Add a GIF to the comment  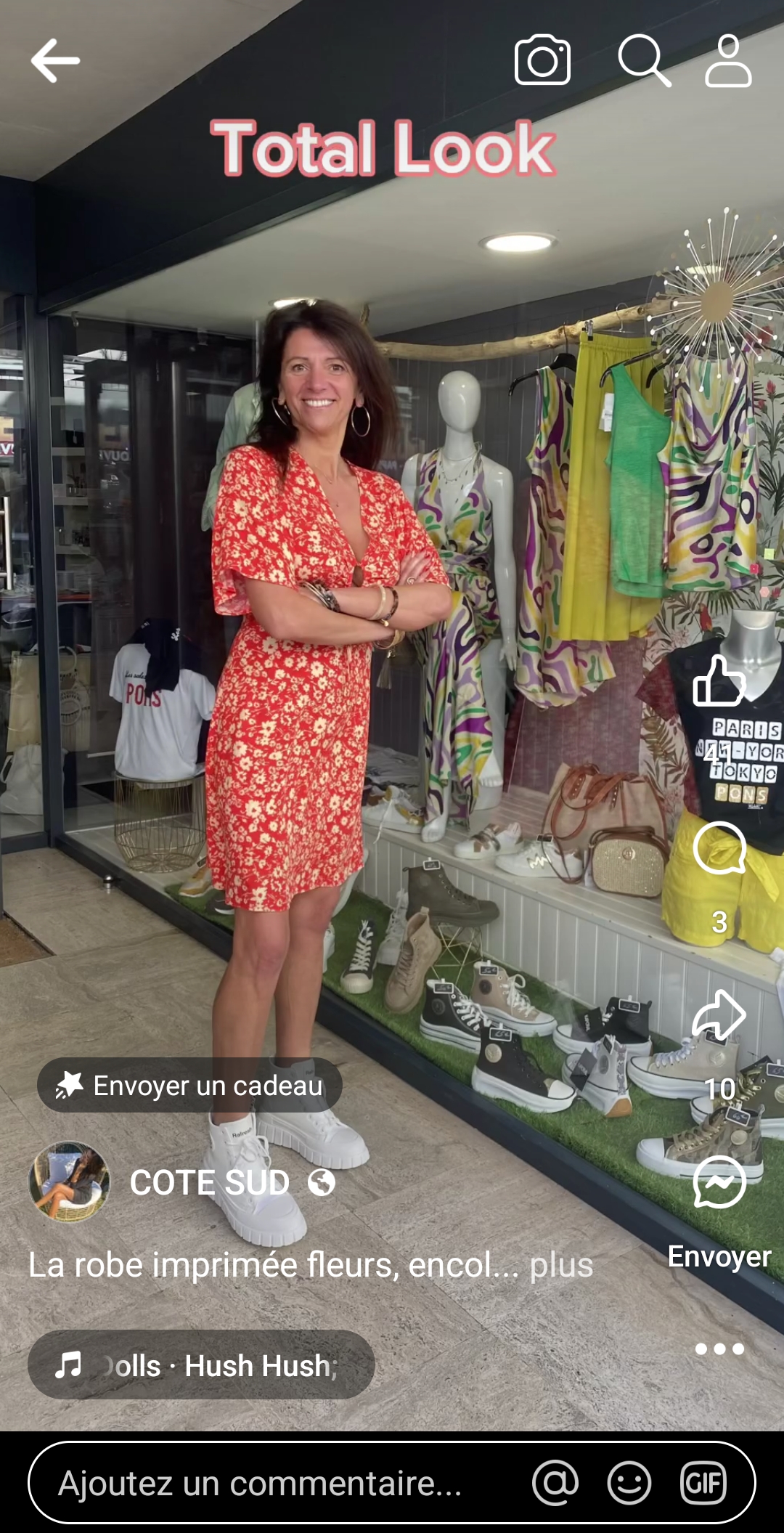(x=703, y=1483)
